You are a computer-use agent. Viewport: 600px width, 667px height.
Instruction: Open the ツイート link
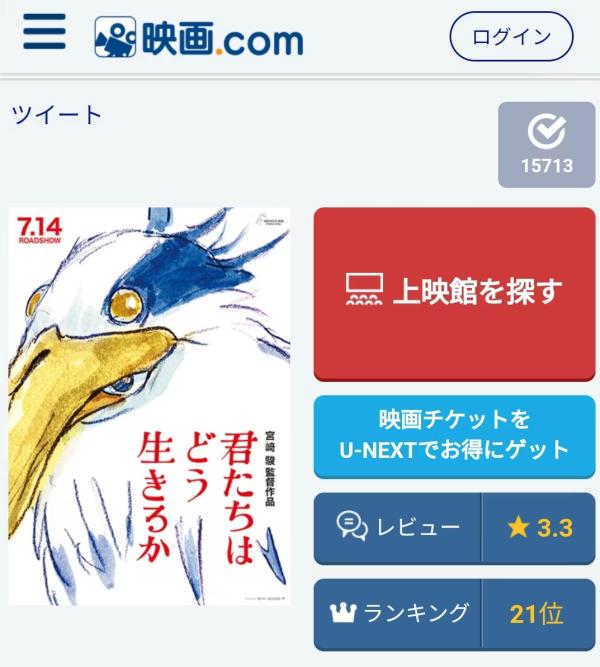57,115
